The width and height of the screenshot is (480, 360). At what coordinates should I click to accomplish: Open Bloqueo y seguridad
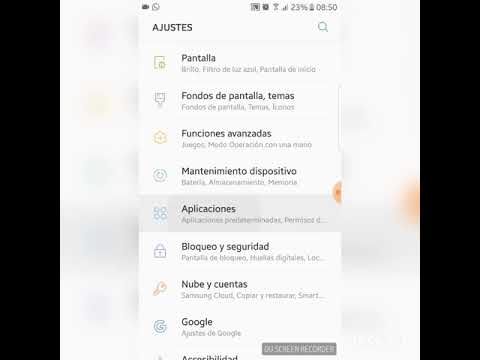pos(240,251)
